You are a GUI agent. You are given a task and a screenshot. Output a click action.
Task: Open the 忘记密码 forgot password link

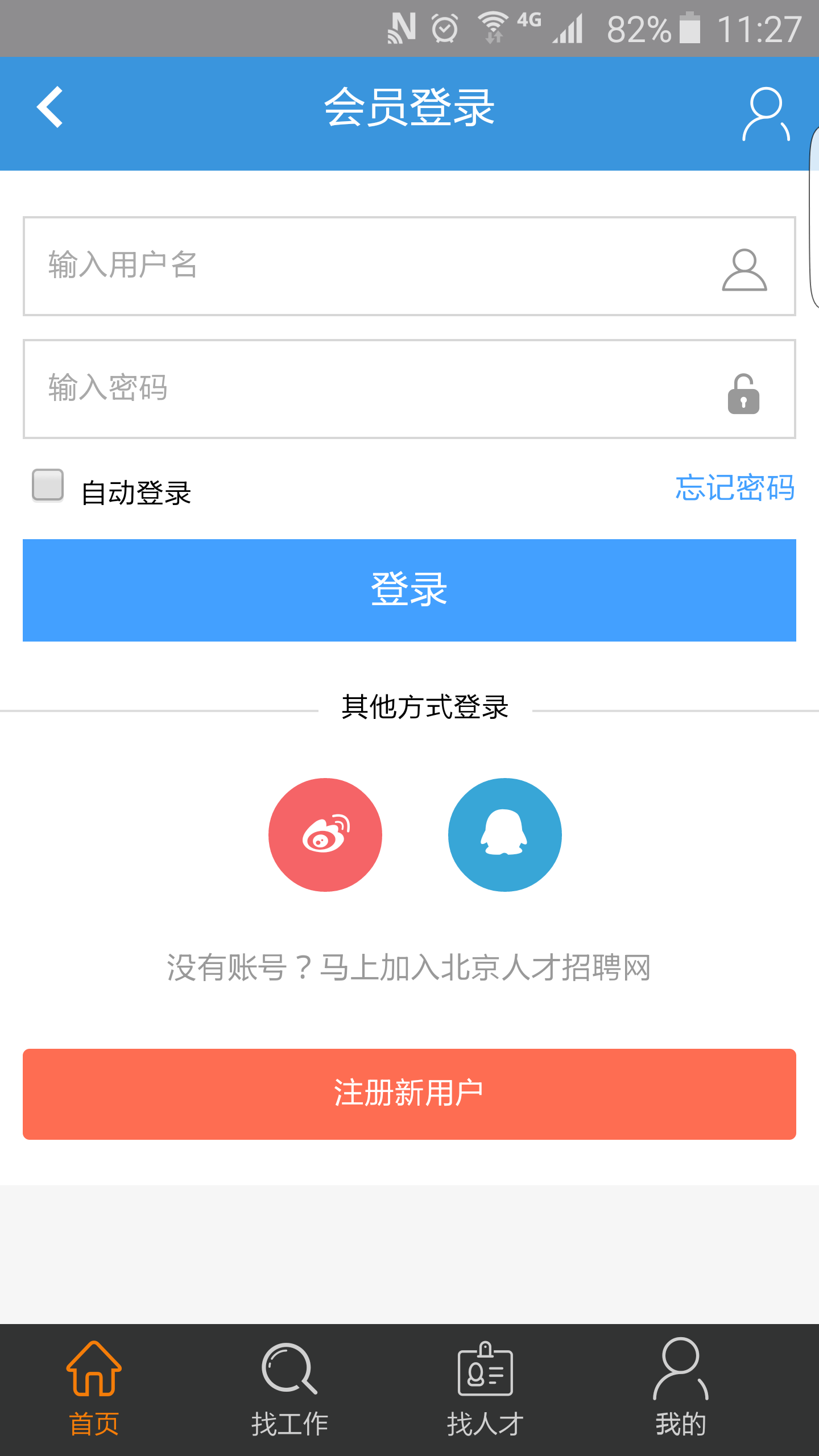(x=734, y=487)
